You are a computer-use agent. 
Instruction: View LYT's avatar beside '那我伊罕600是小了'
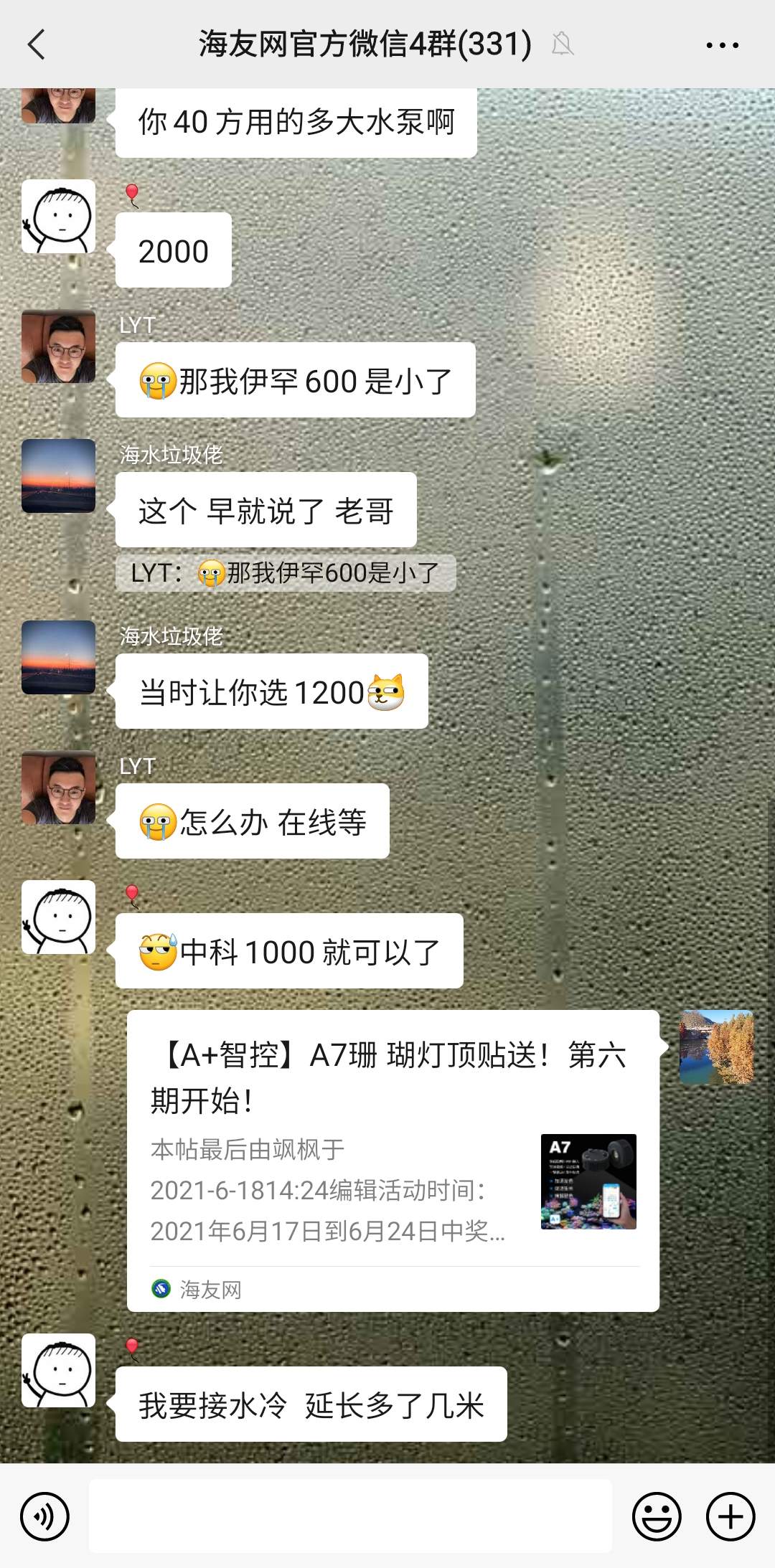58,346
